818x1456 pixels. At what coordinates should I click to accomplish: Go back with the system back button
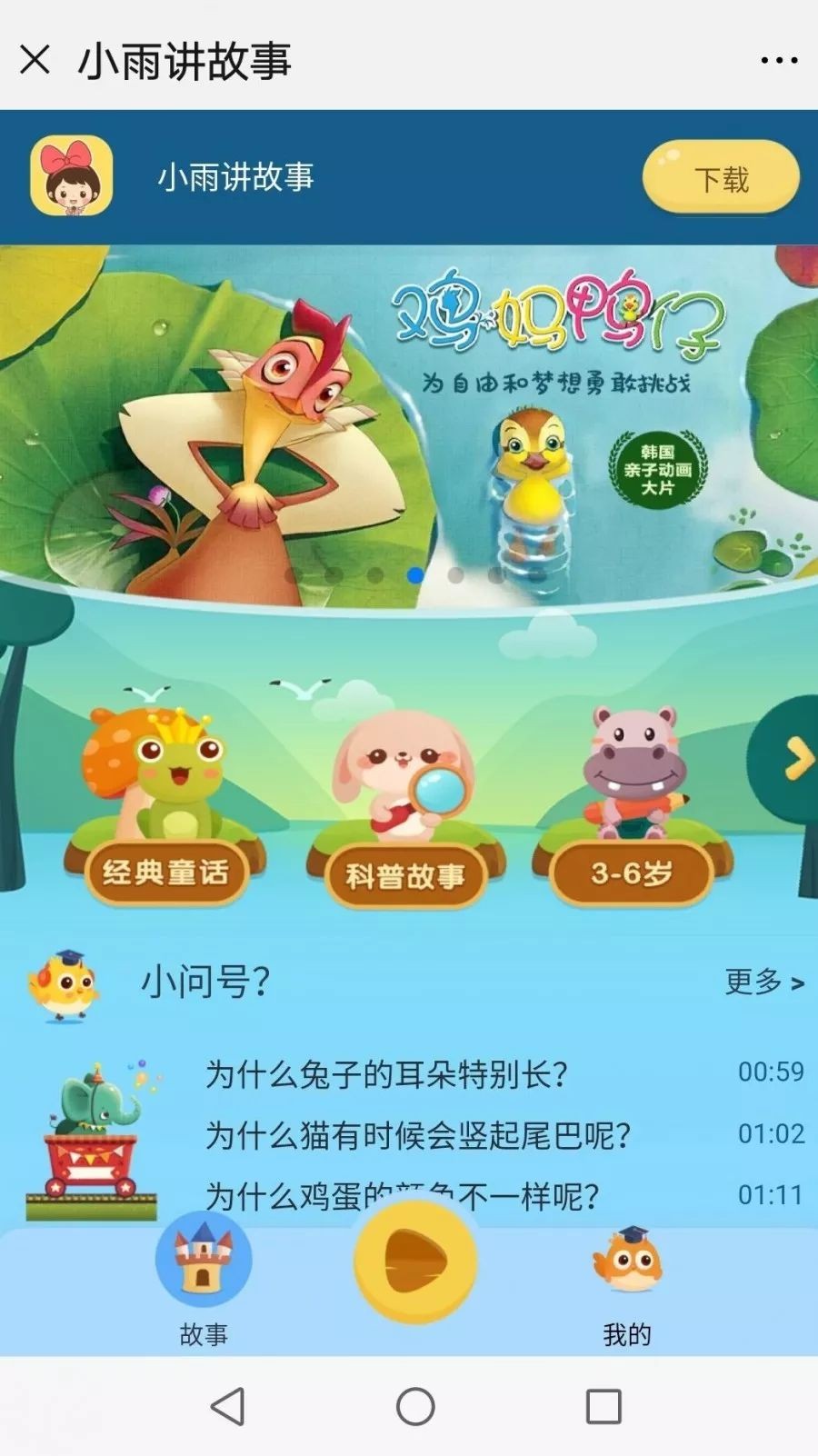[227, 1406]
